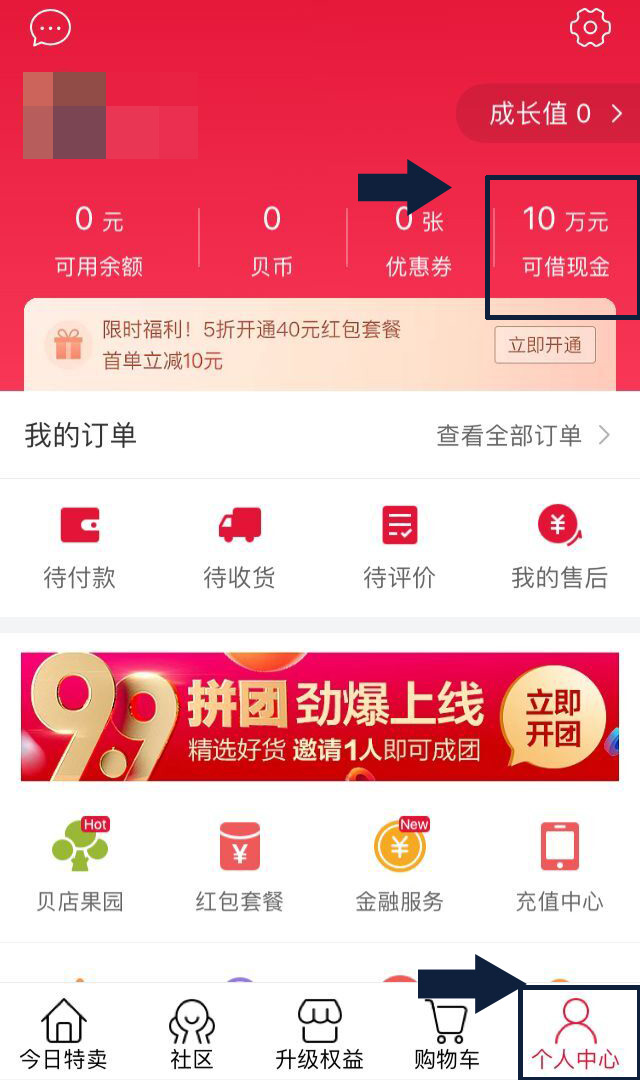The image size is (640, 1080).
Task: Open 充值中心 recharge center
Action: click(x=559, y=866)
